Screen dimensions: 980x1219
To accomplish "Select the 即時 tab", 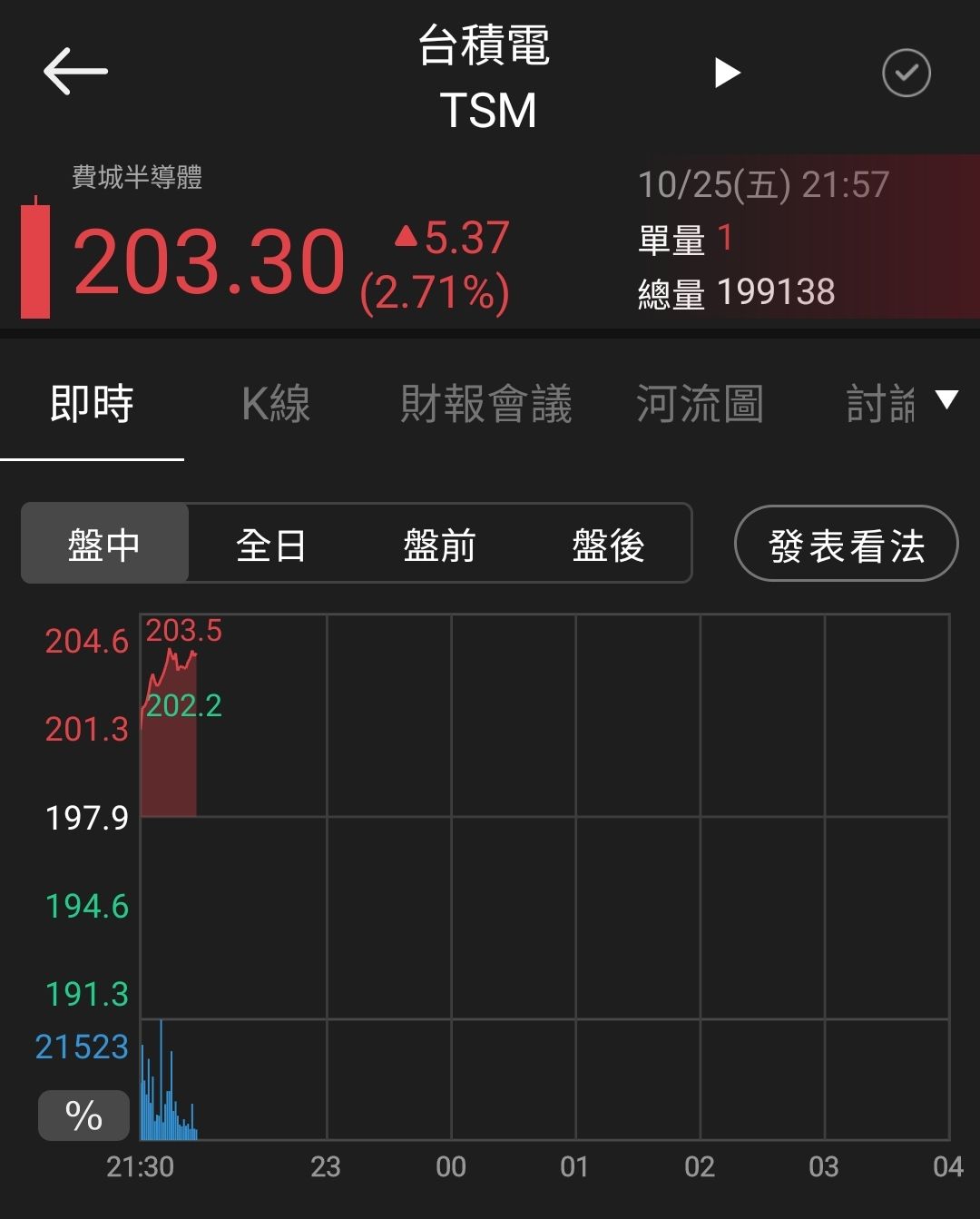I will 92,404.
